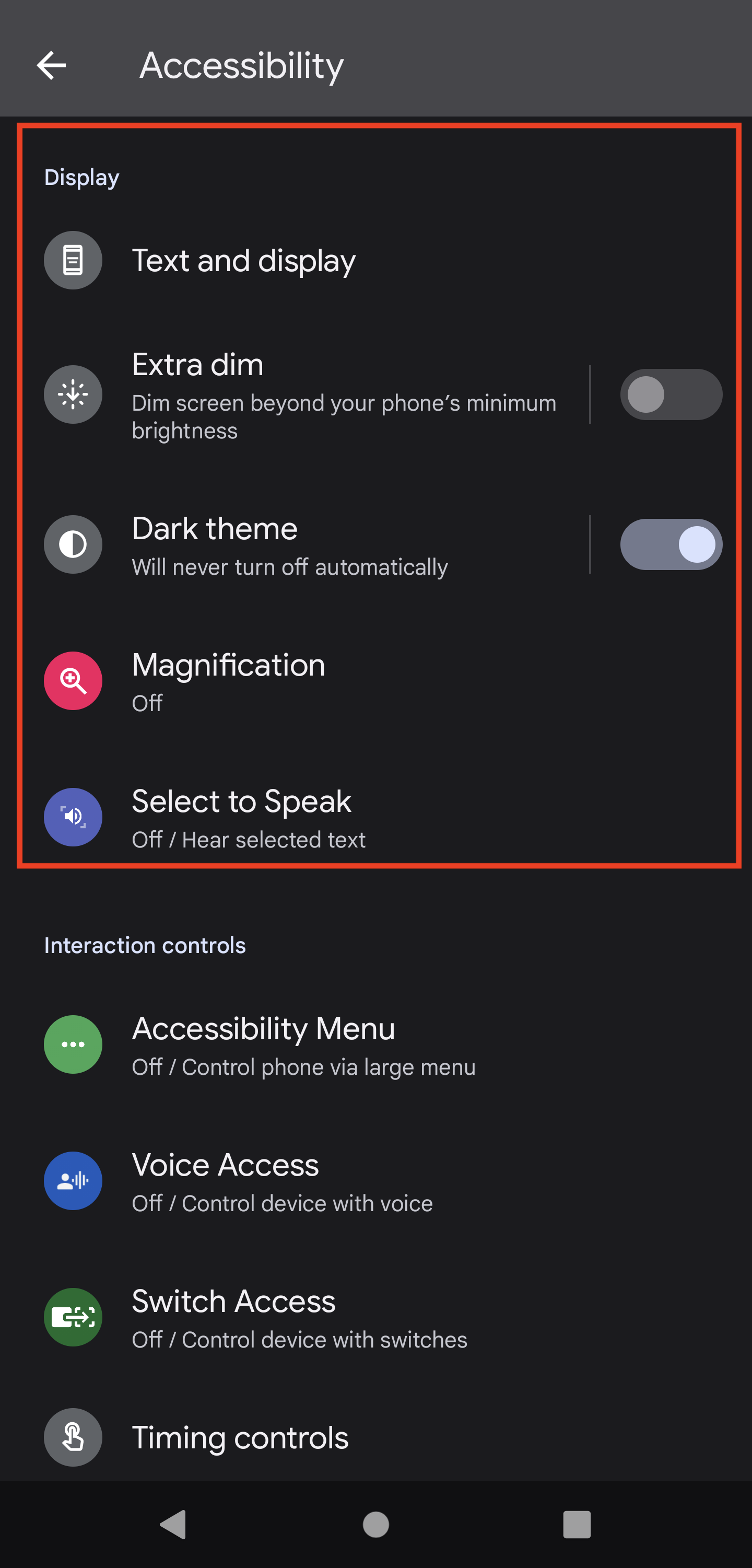Open Voice Access settings
The image size is (752, 1568).
(376, 1181)
